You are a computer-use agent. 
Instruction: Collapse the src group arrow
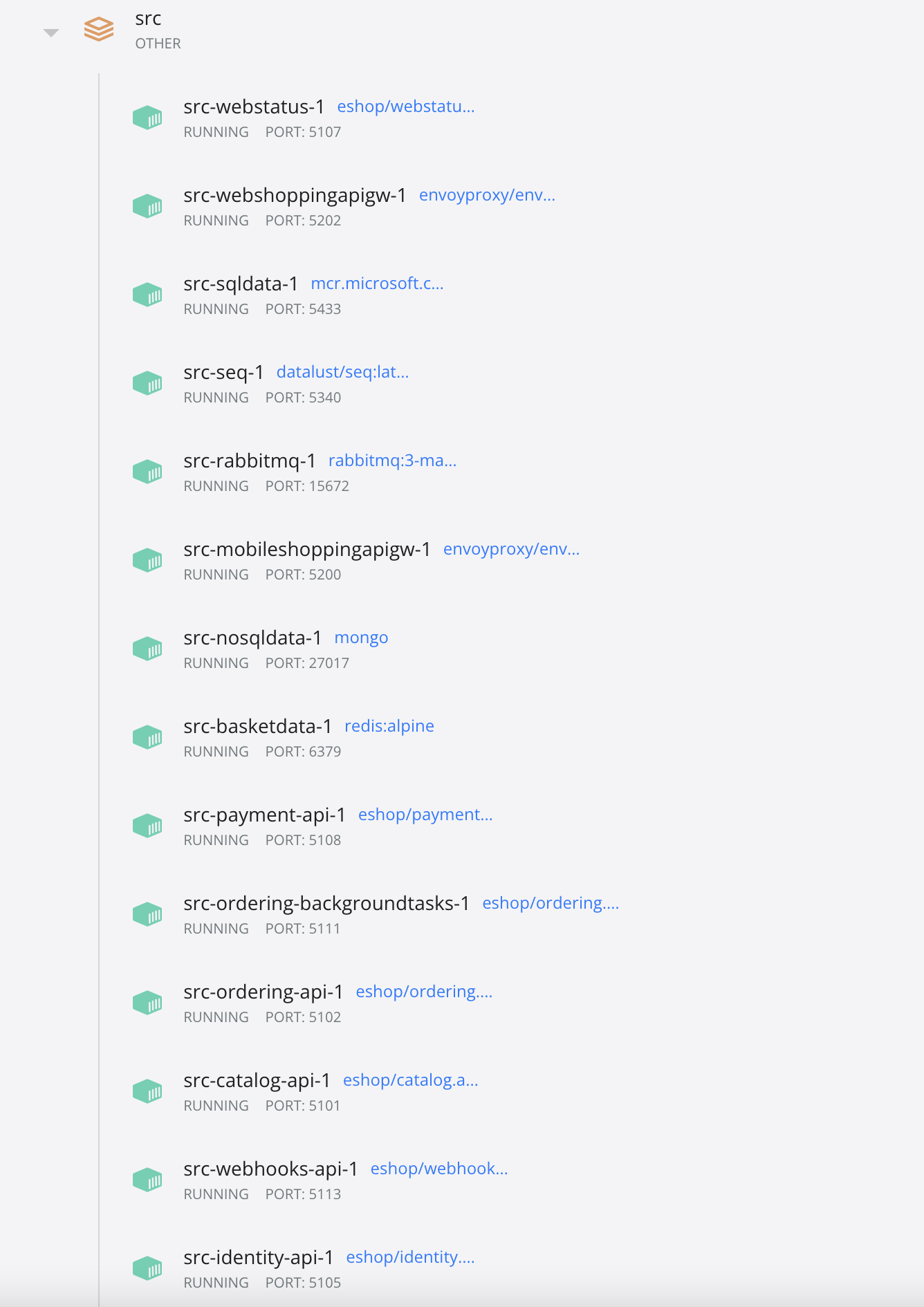click(x=51, y=33)
